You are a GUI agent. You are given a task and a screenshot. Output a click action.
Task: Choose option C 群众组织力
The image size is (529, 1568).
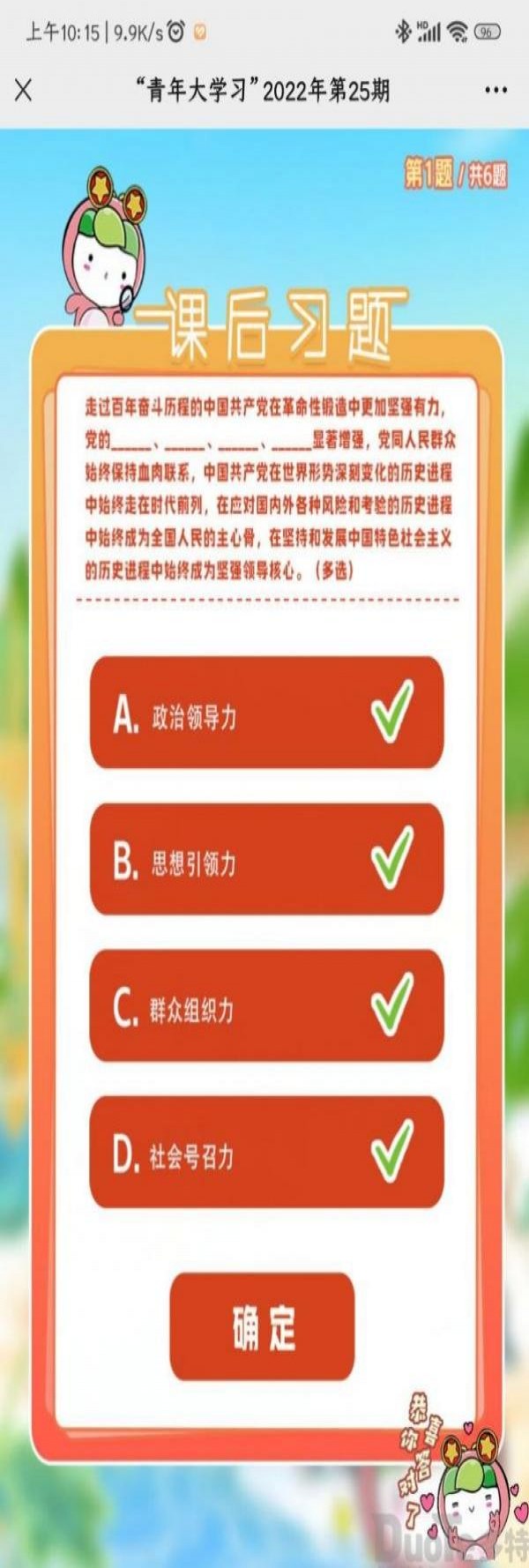[265, 1005]
